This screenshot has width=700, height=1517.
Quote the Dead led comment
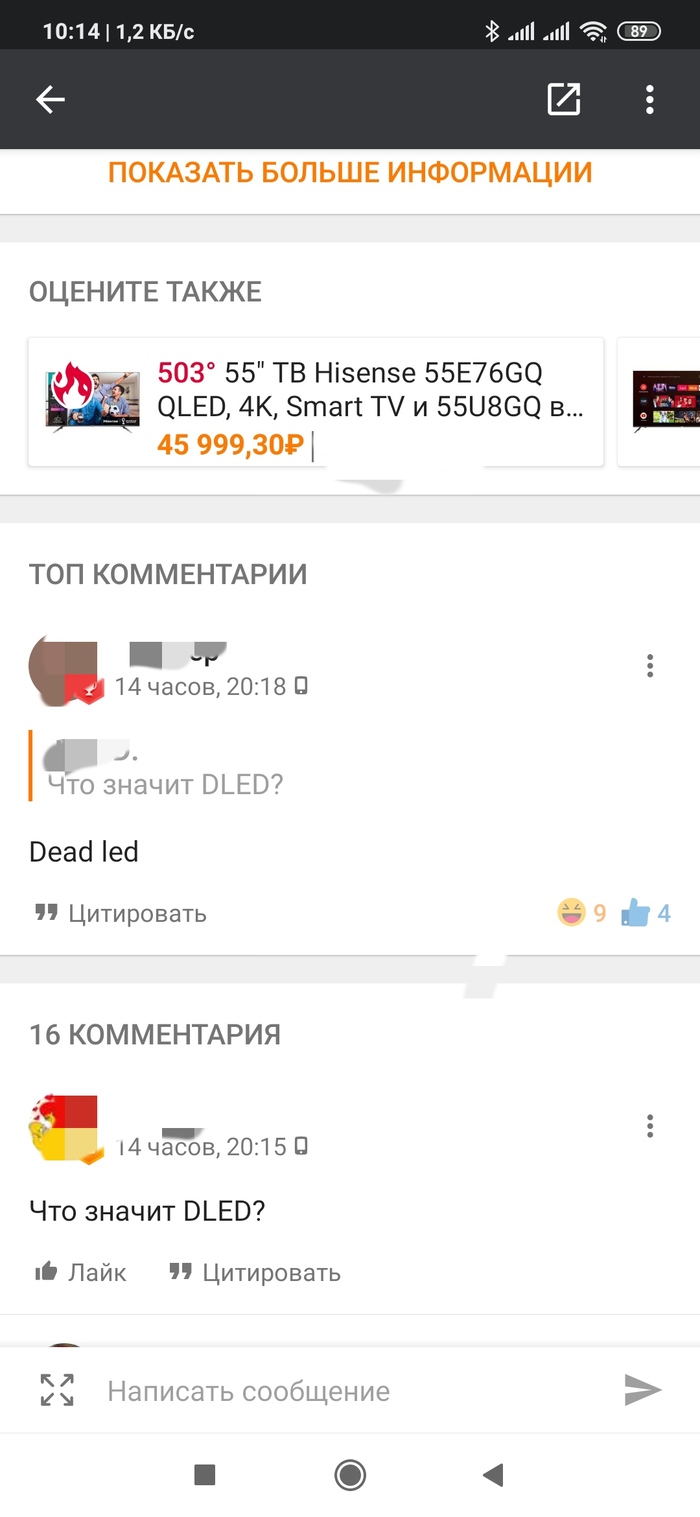121,913
